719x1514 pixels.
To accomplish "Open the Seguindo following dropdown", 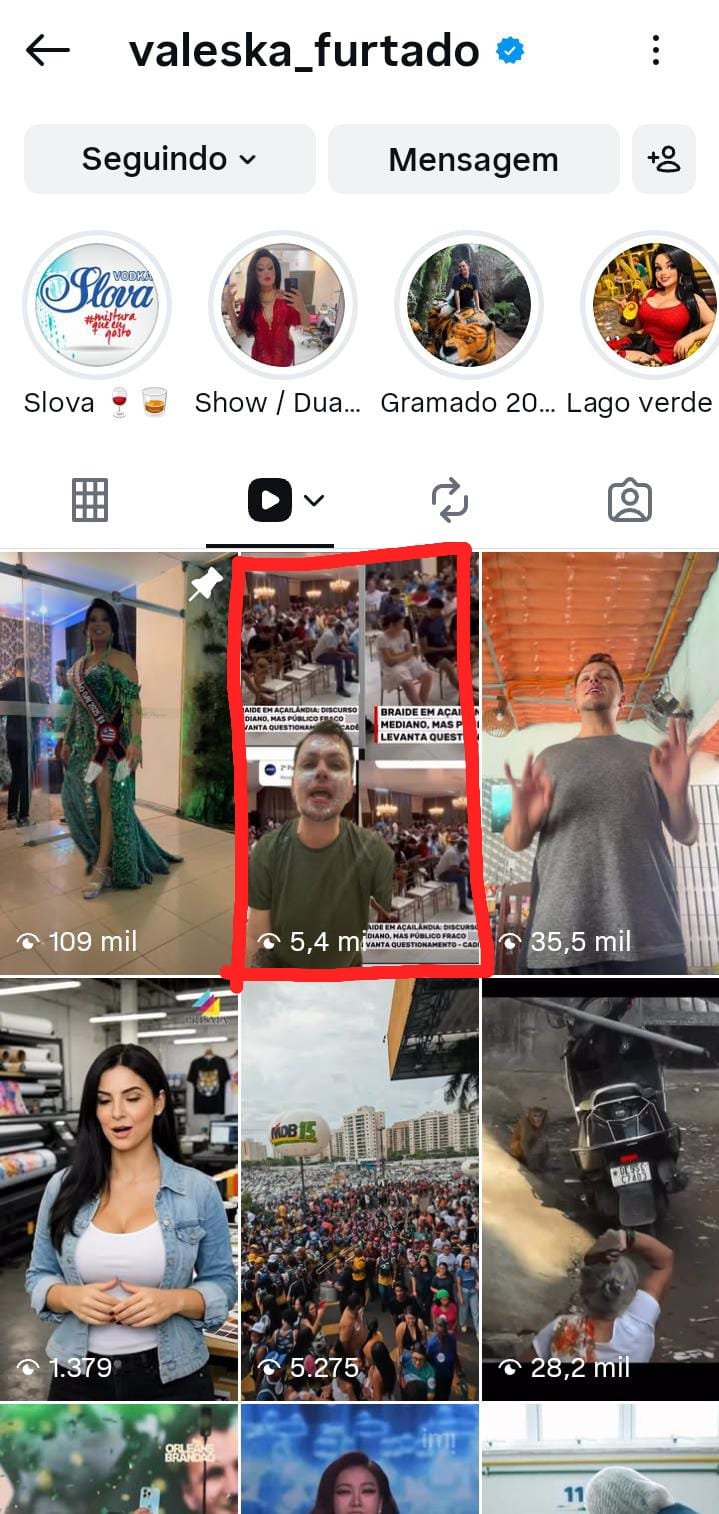I will click(x=169, y=159).
